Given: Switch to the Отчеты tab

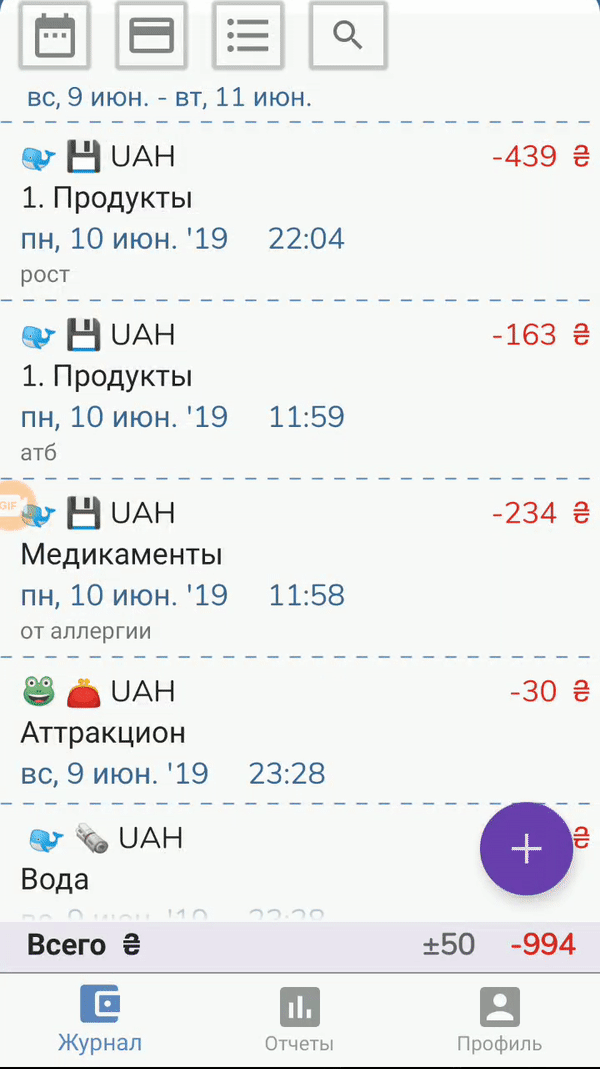Looking at the screenshot, I should [299, 1020].
